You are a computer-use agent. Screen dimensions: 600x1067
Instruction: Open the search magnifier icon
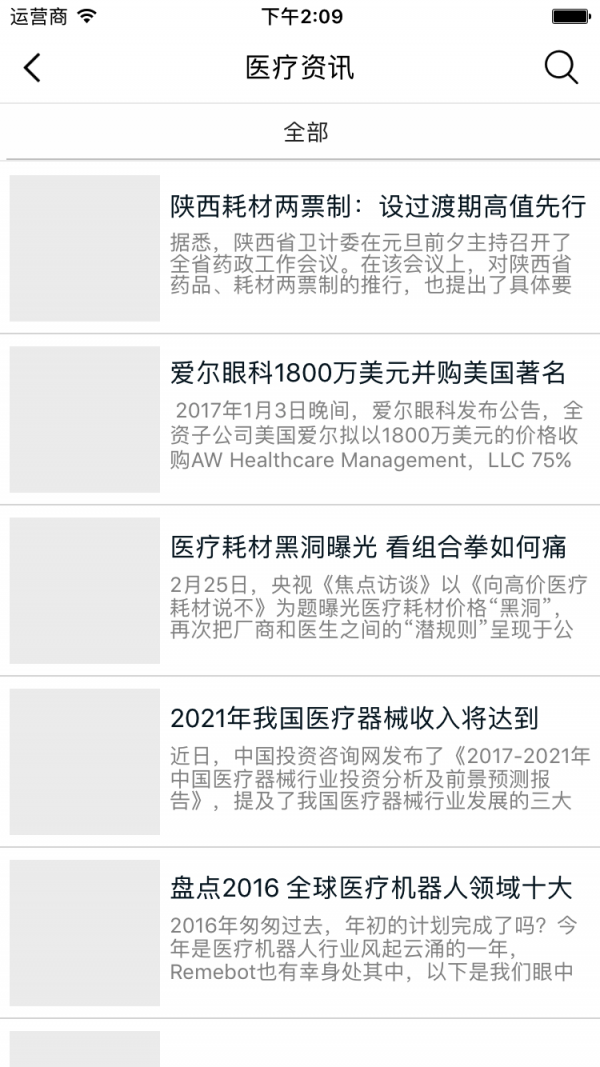point(561,68)
